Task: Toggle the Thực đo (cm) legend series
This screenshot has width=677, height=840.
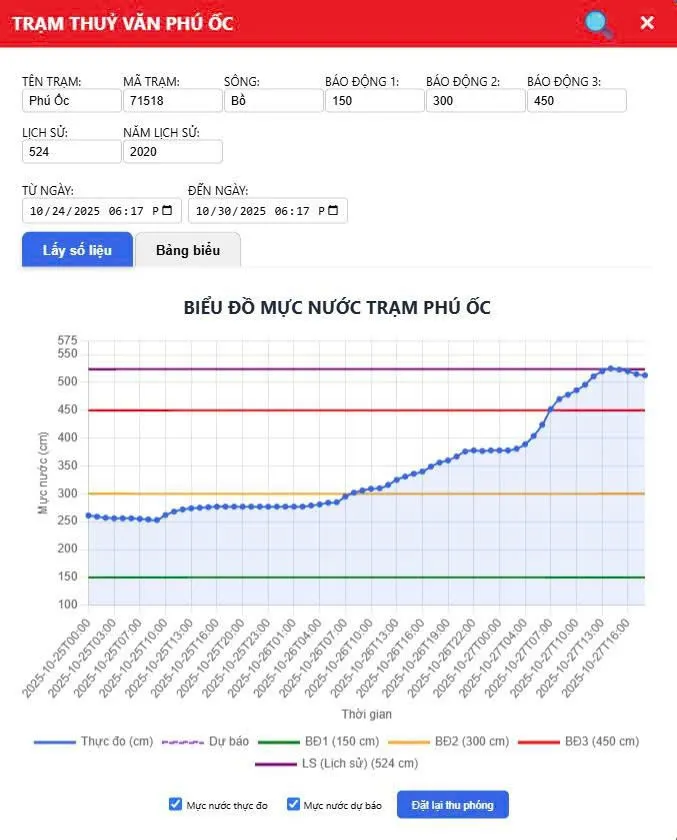Action: point(93,742)
